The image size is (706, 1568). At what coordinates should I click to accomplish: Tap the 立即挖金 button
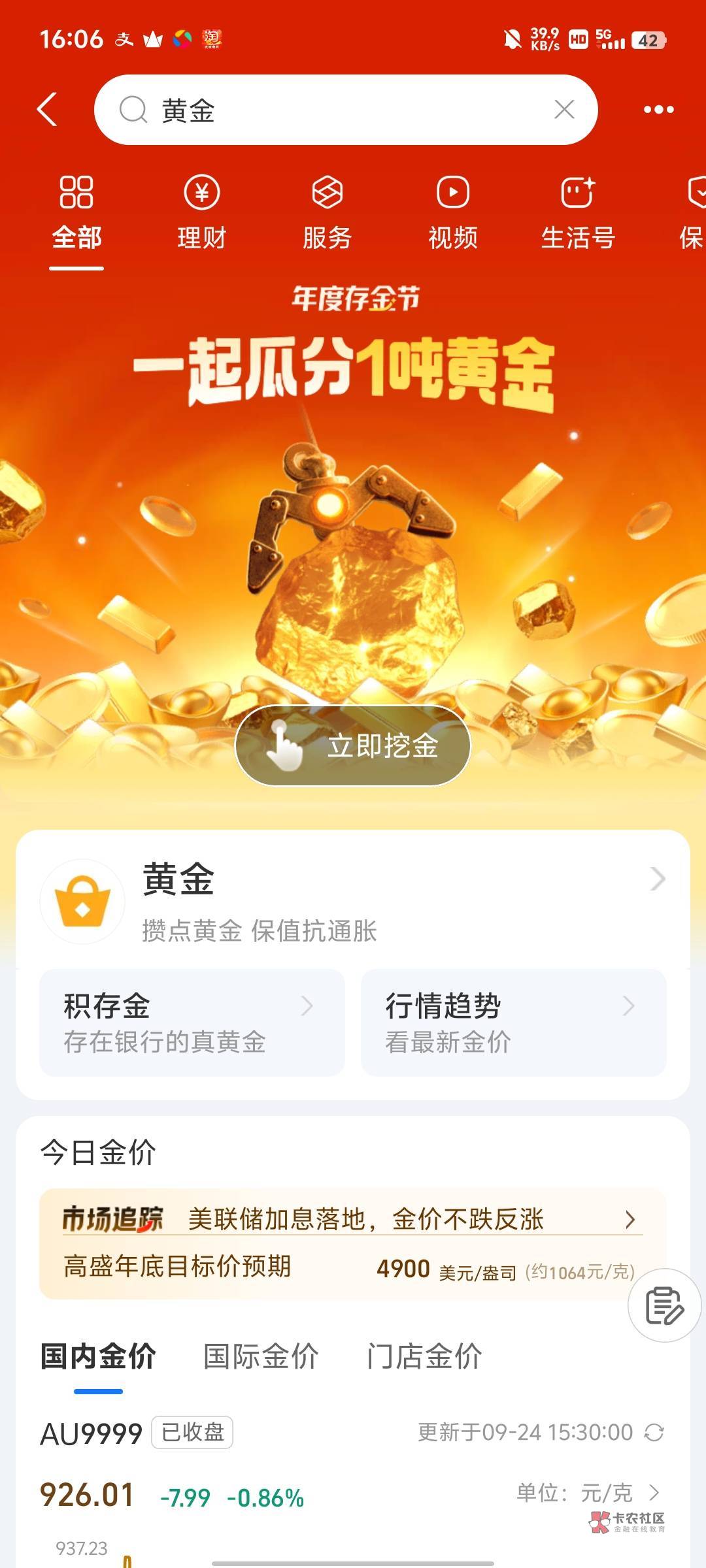[x=353, y=745]
